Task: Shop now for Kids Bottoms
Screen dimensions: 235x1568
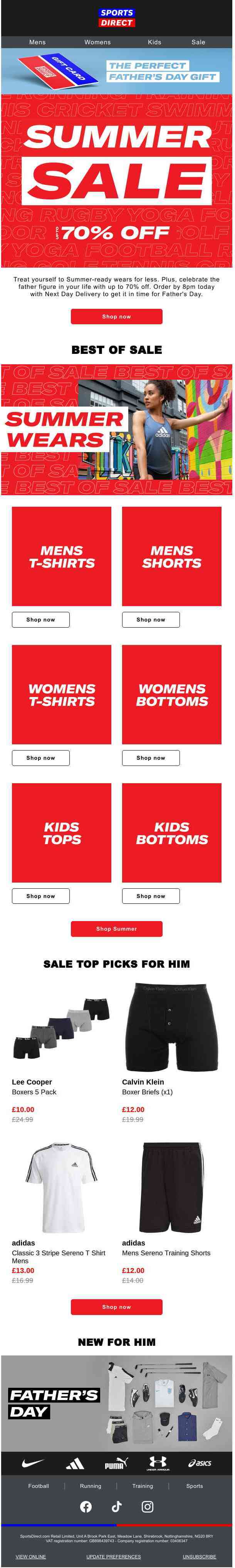Action: (x=150, y=896)
